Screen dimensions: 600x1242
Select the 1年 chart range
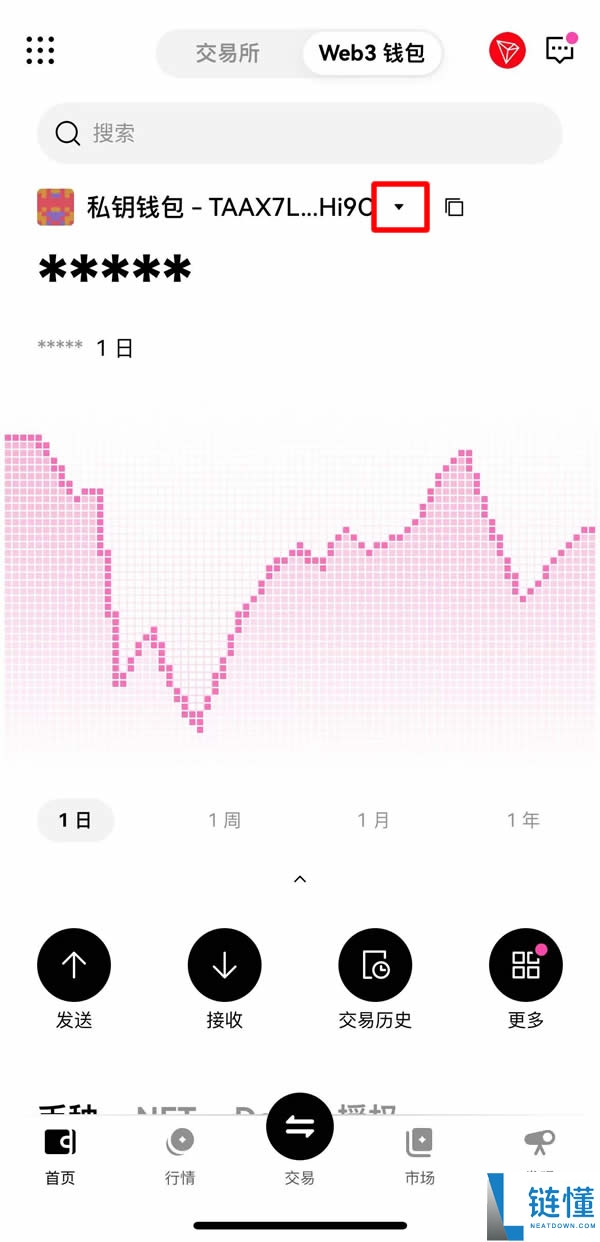pyautogui.click(x=523, y=820)
